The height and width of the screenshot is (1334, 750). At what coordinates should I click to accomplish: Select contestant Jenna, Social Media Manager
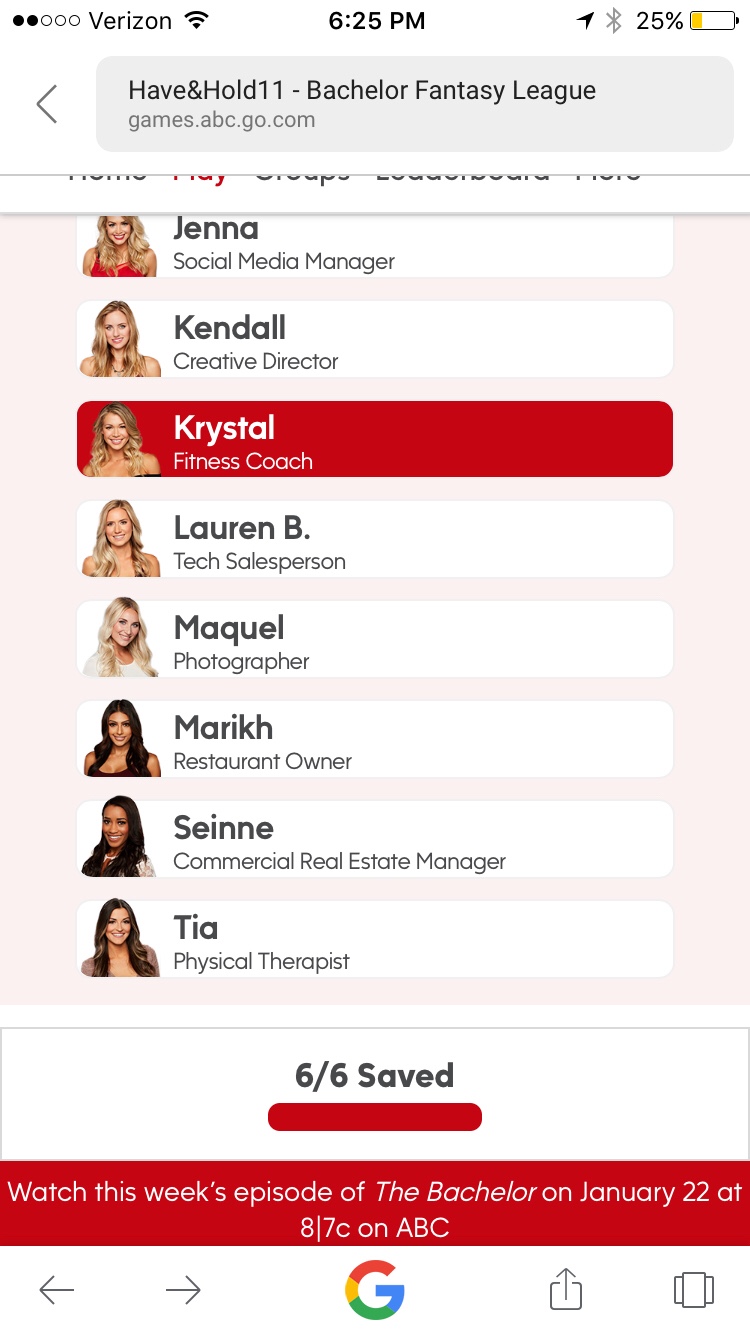tap(375, 246)
